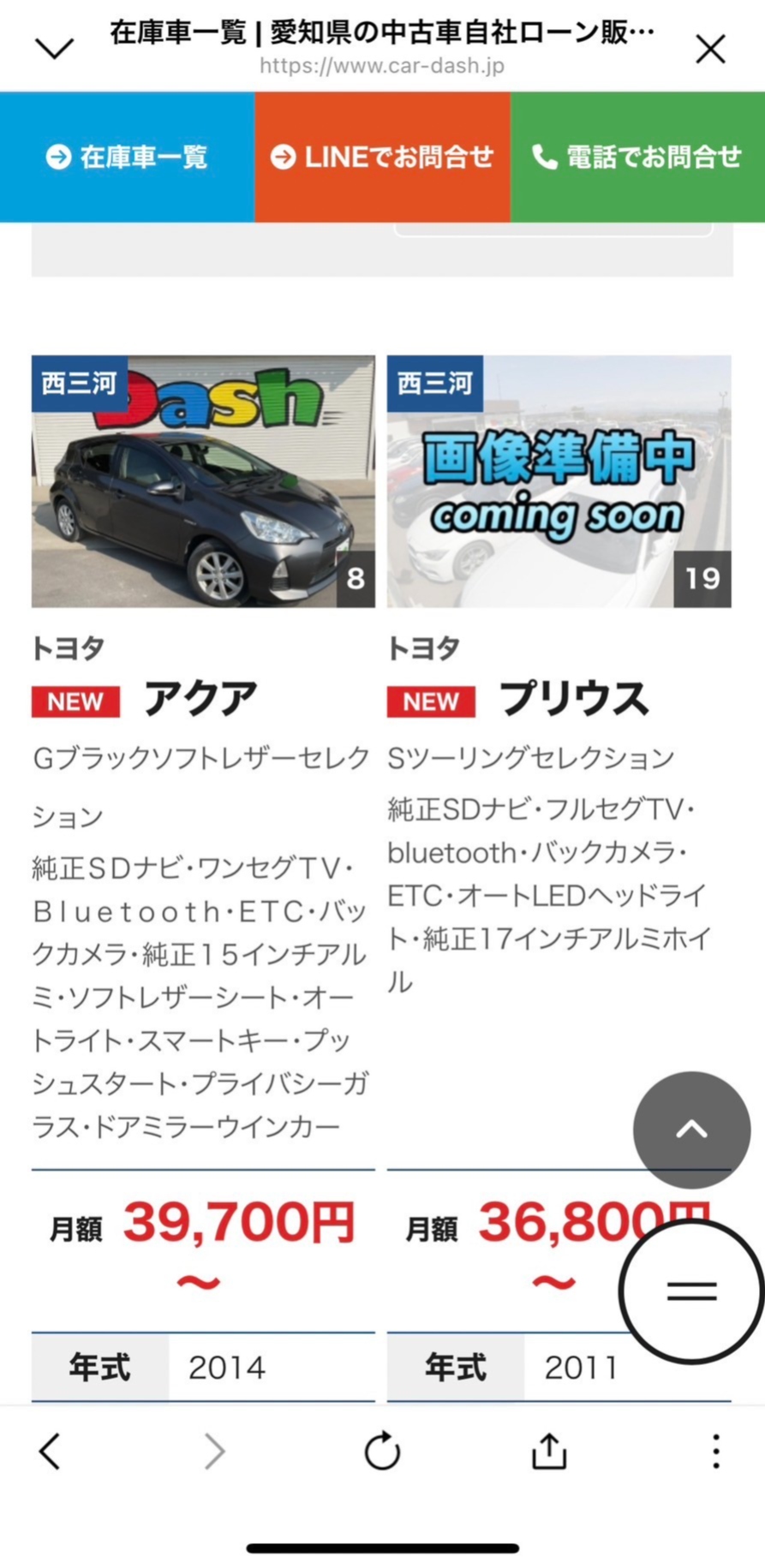Close the in-app browser
This screenshot has height=1568, width=765.
click(710, 49)
